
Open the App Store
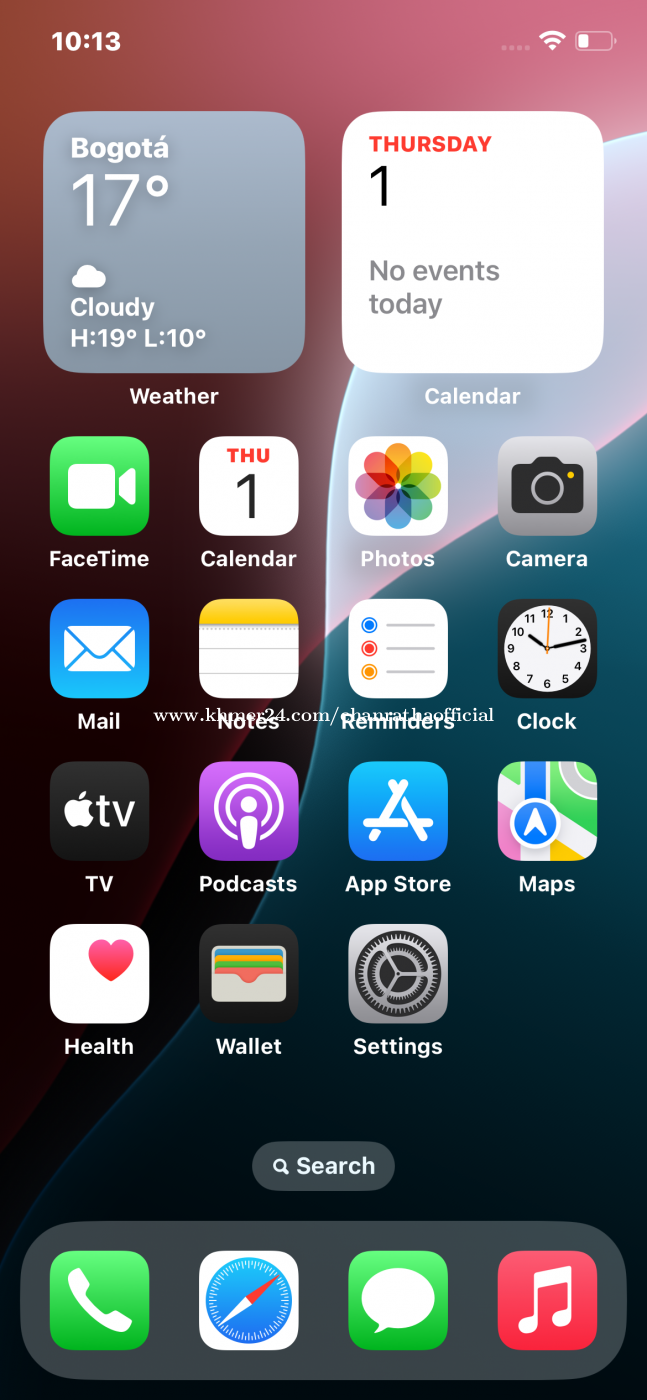click(398, 811)
